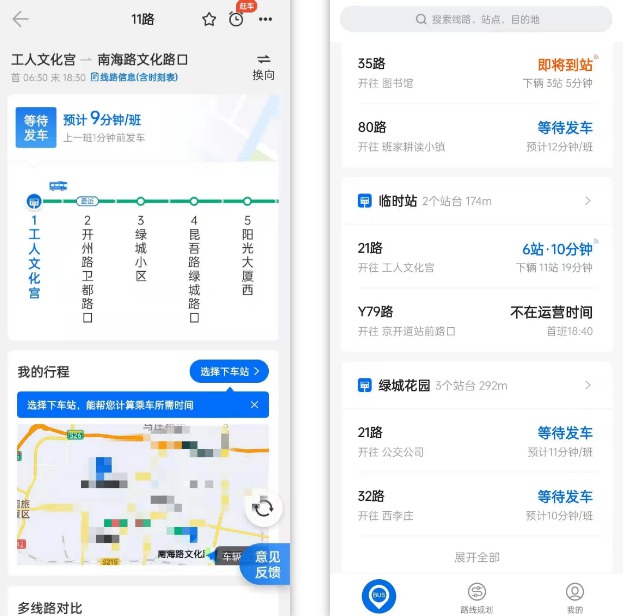Dismiss the 选择下车站 tip banner
Image resolution: width=623 pixels, height=616 pixels.
[x=254, y=405]
